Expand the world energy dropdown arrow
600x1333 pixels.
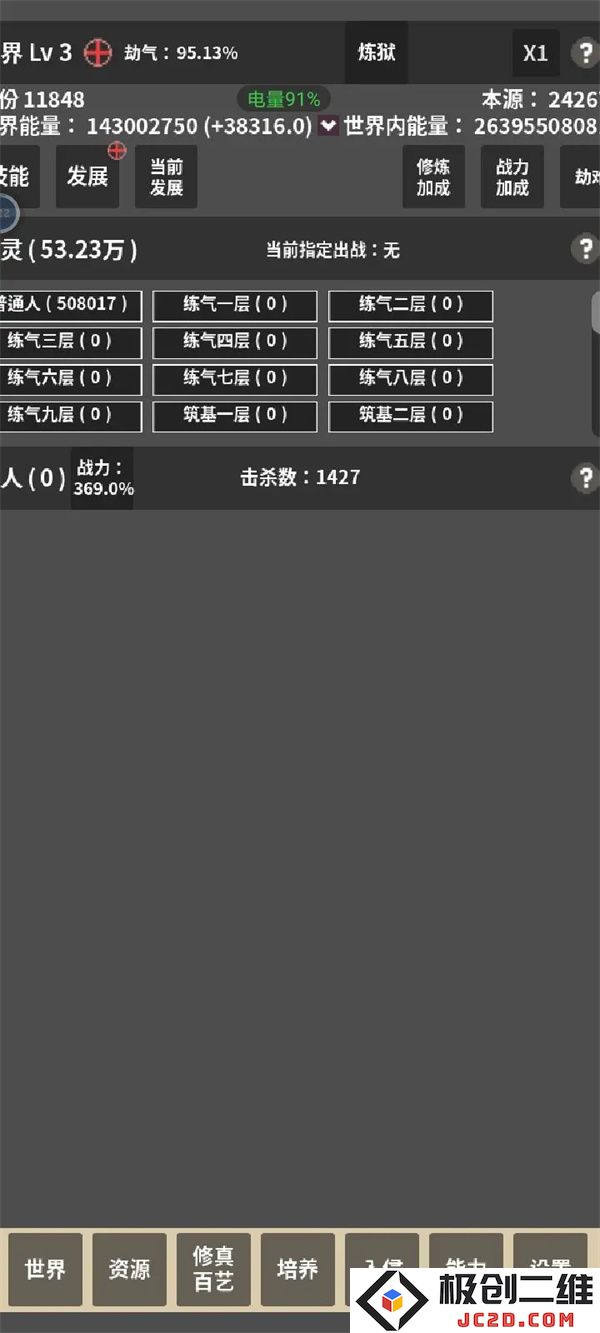[327, 126]
